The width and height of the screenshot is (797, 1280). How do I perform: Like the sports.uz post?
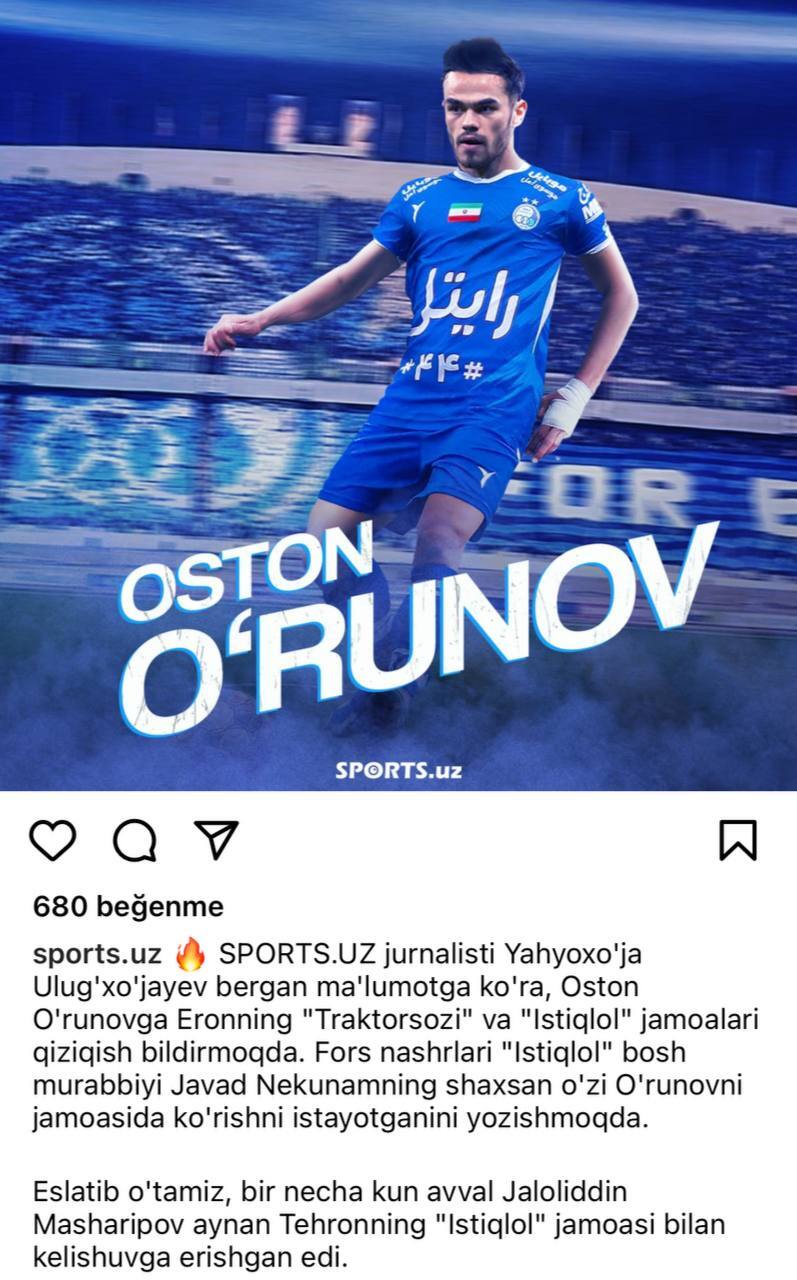52,840
